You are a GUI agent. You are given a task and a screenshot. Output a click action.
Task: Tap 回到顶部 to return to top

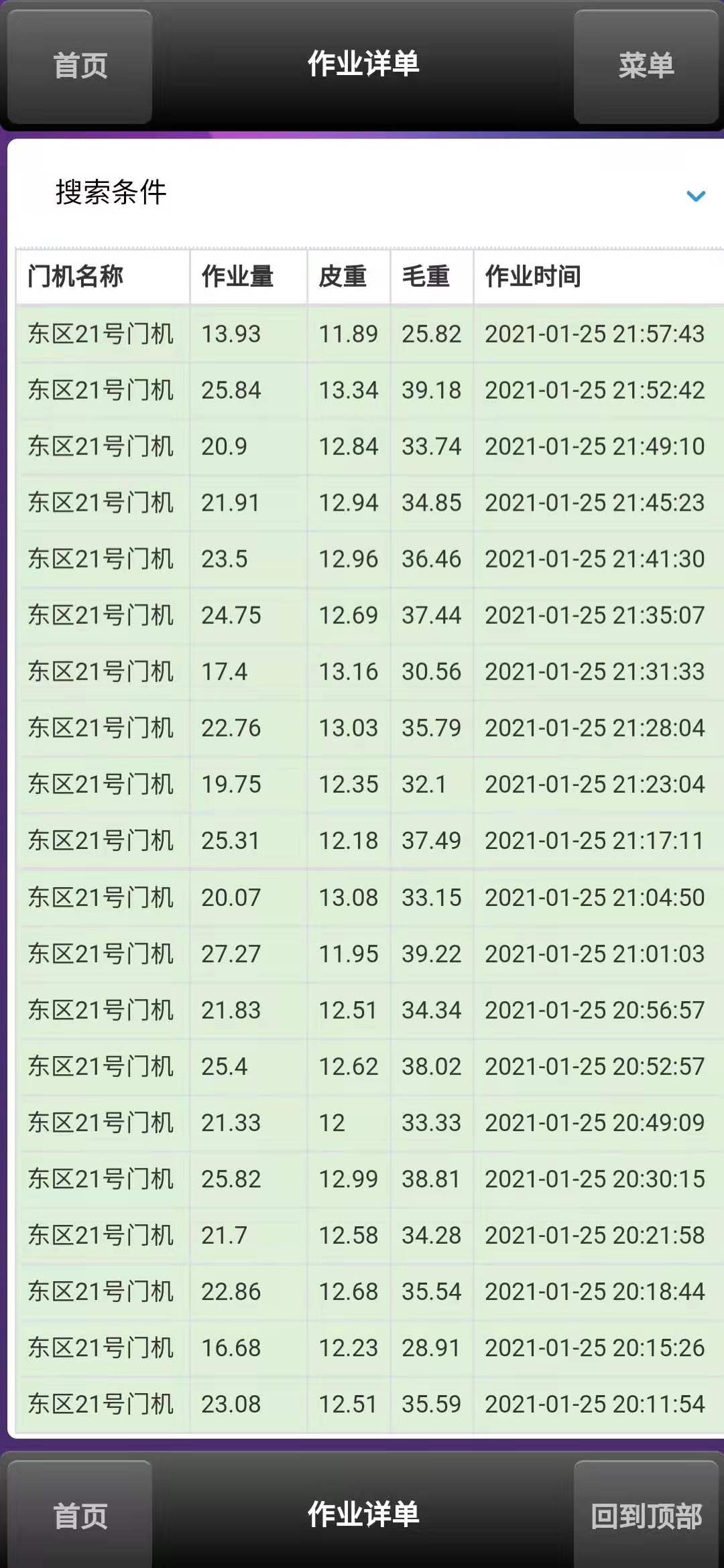(646, 1515)
